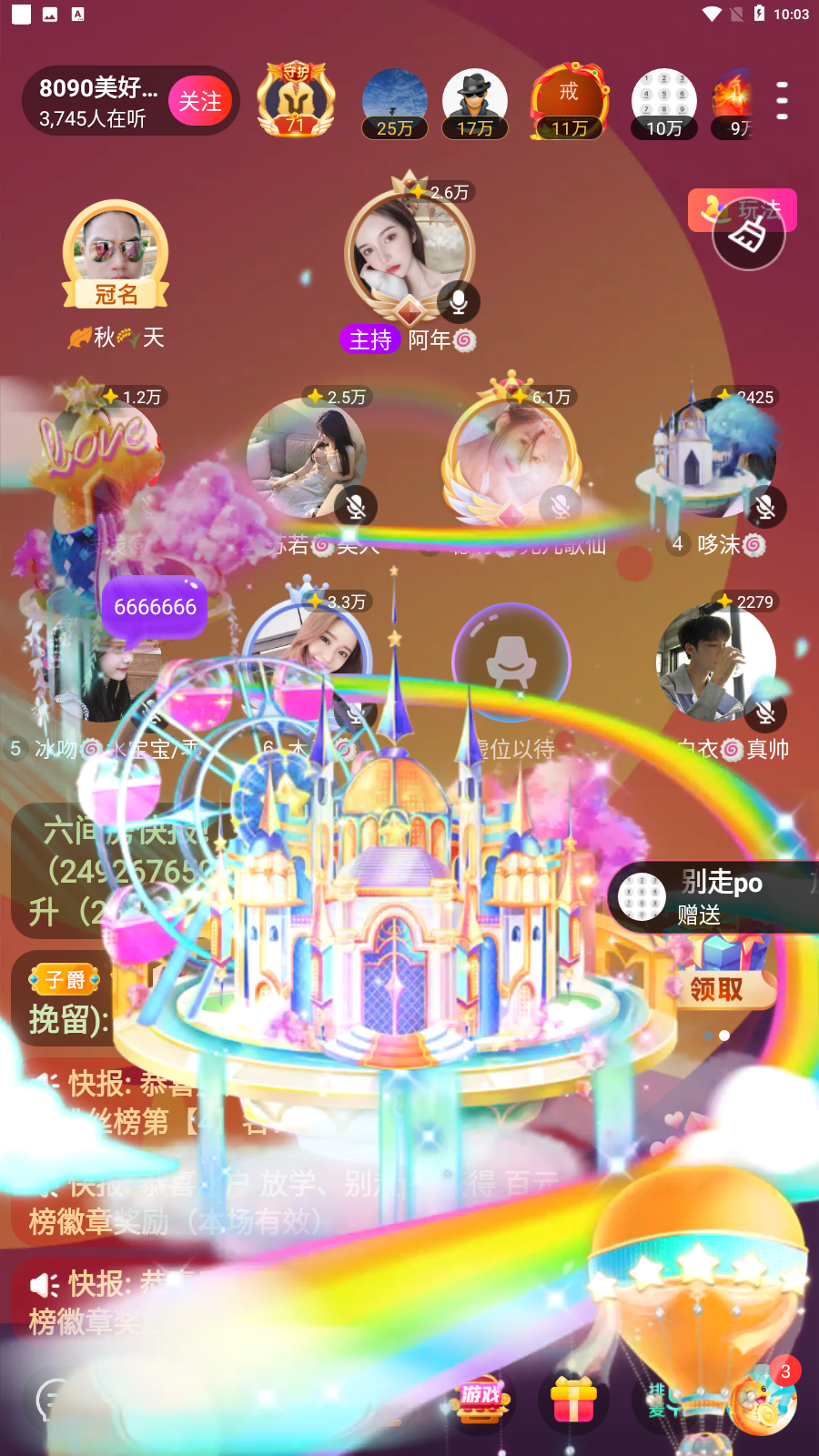Open the 排麦 mic queue button

[662, 1400]
